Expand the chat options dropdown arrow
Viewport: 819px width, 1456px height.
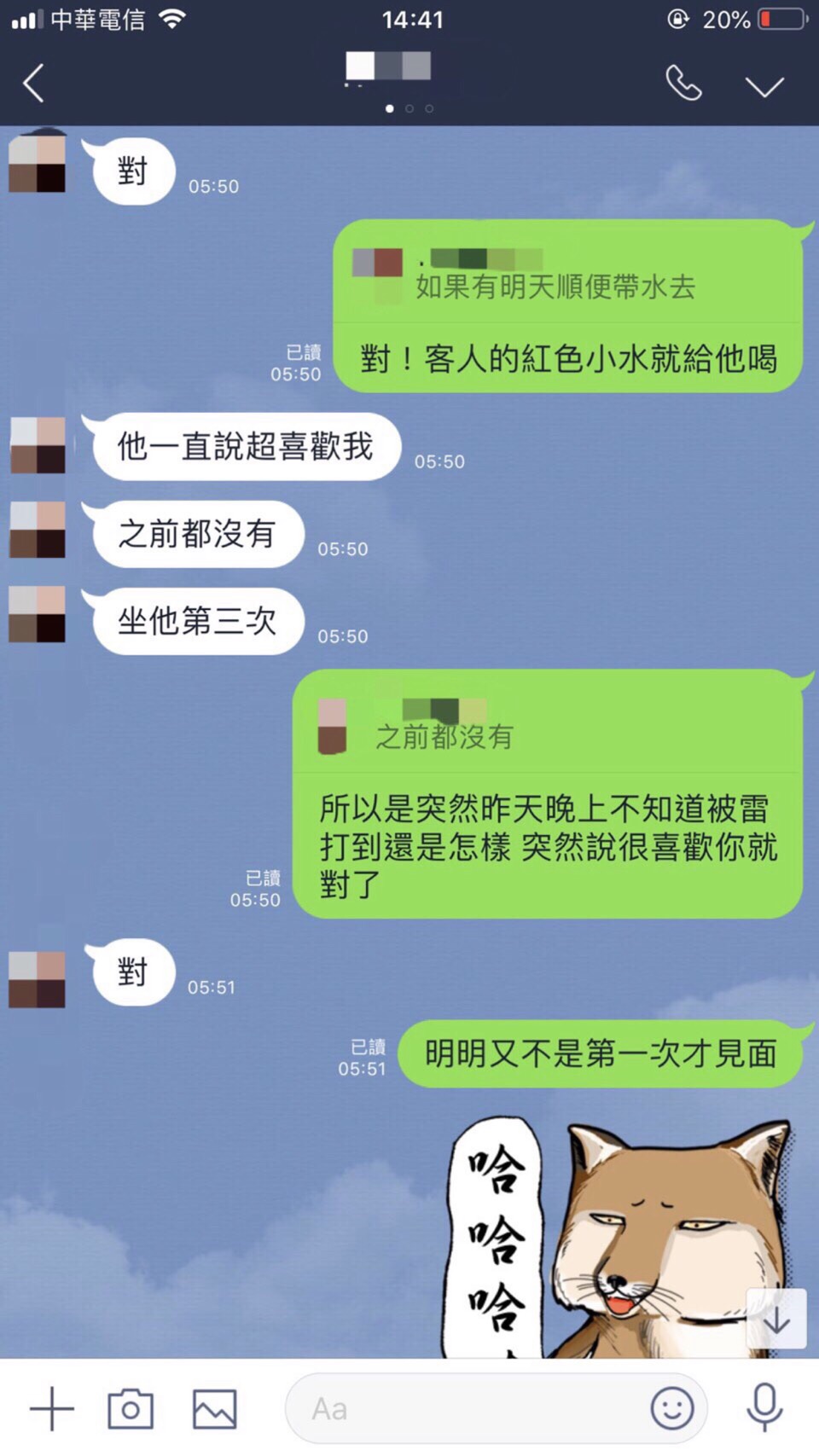(764, 86)
